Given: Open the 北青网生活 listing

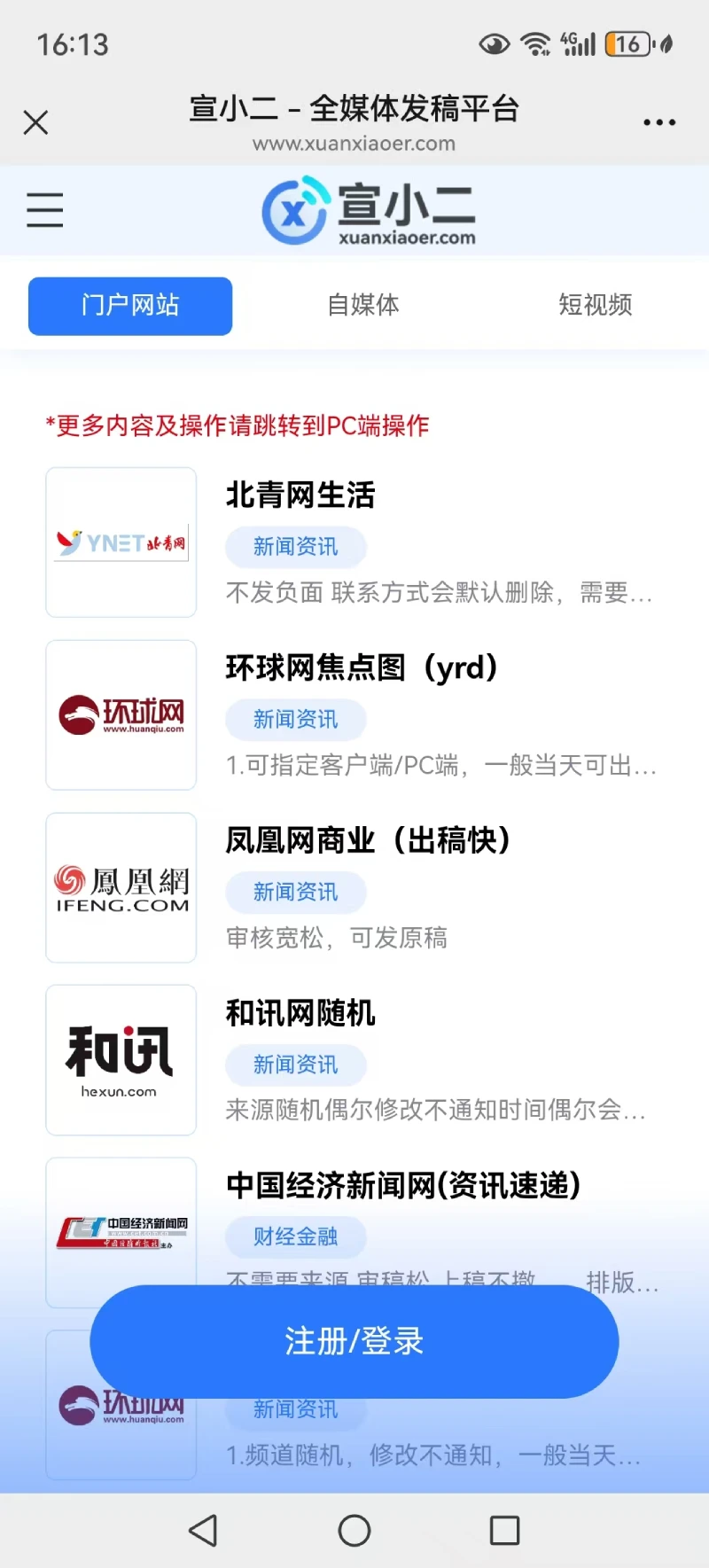Looking at the screenshot, I should click(x=354, y=542).
